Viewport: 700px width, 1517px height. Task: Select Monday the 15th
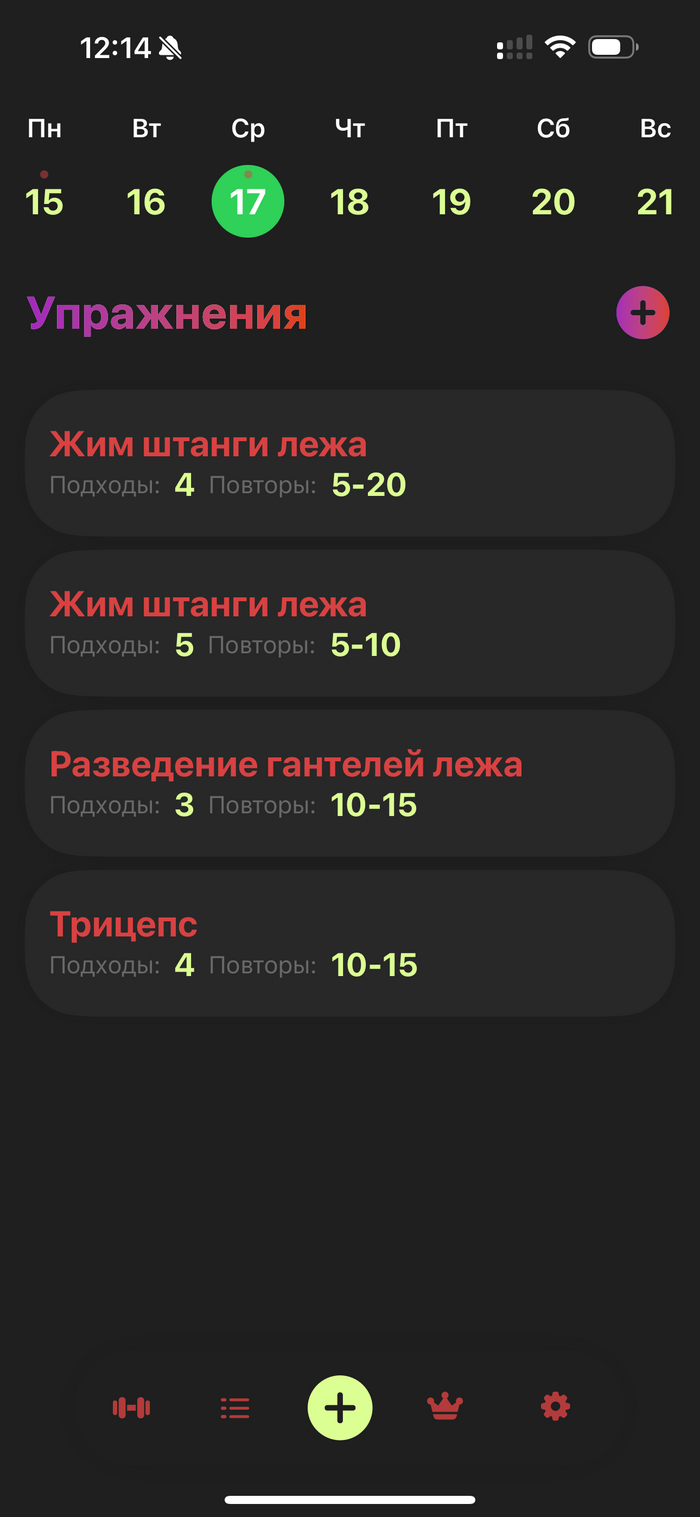point(44,202)
